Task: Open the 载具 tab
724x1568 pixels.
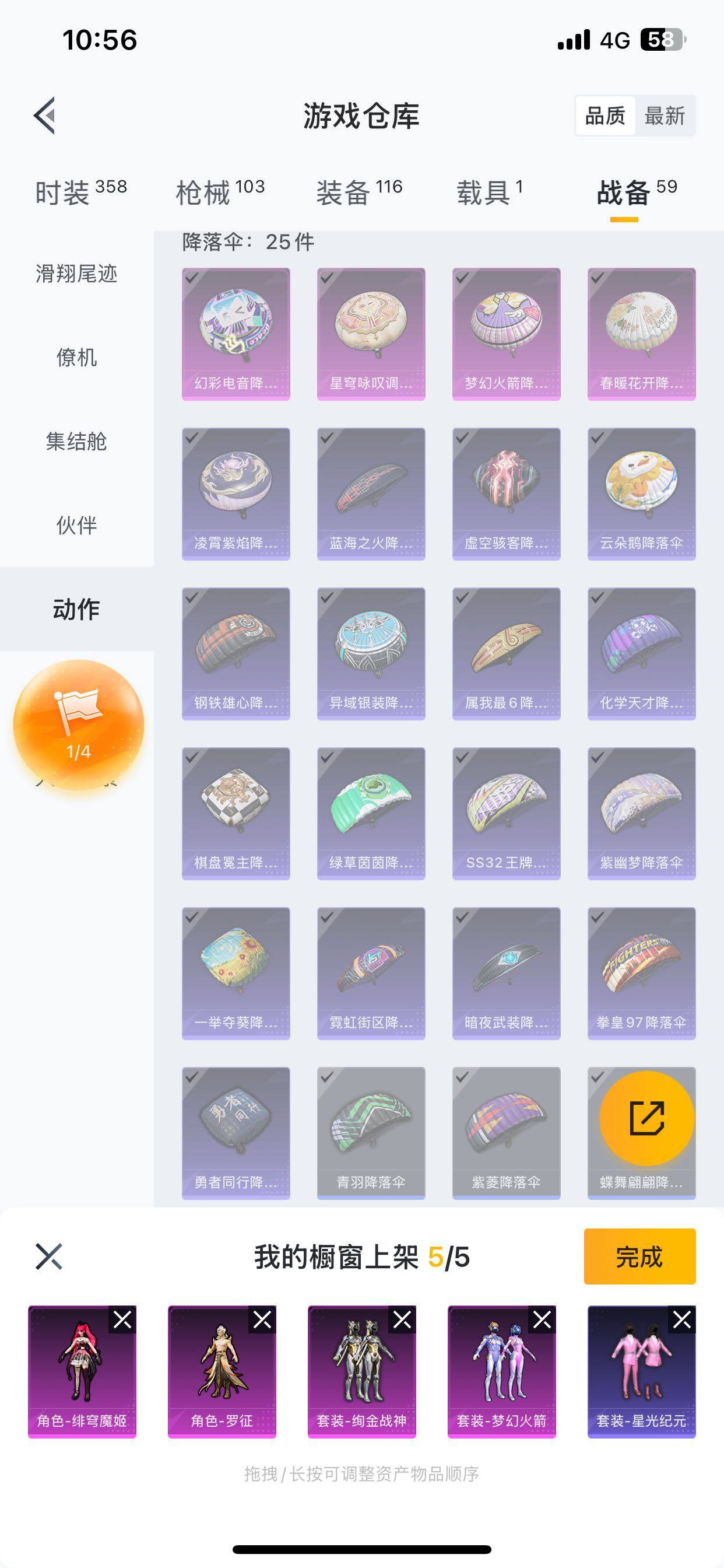Action: tap(489, 192)
